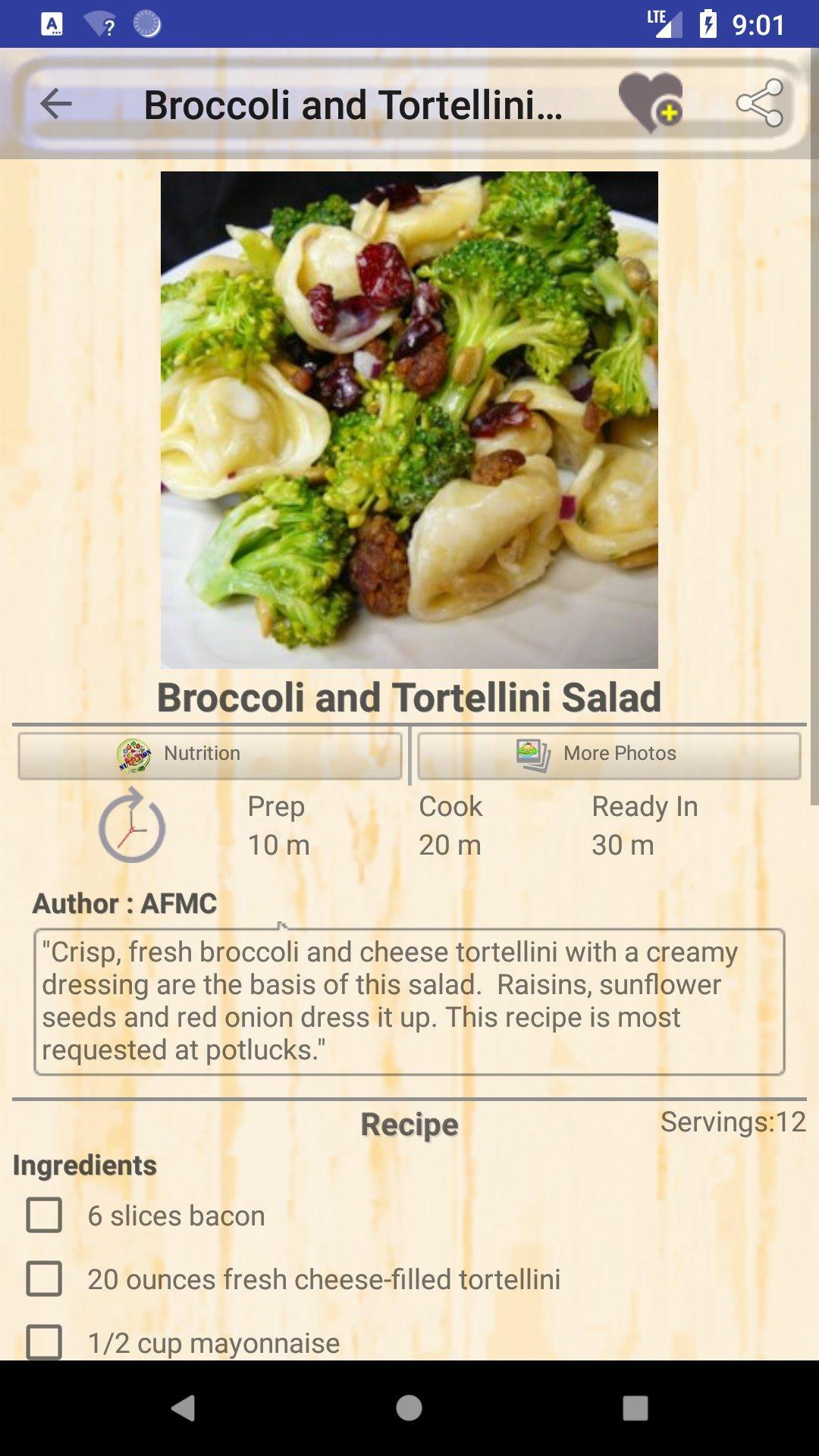Check off the cheese-filled tortellini ingredient

pos(43,1279)
